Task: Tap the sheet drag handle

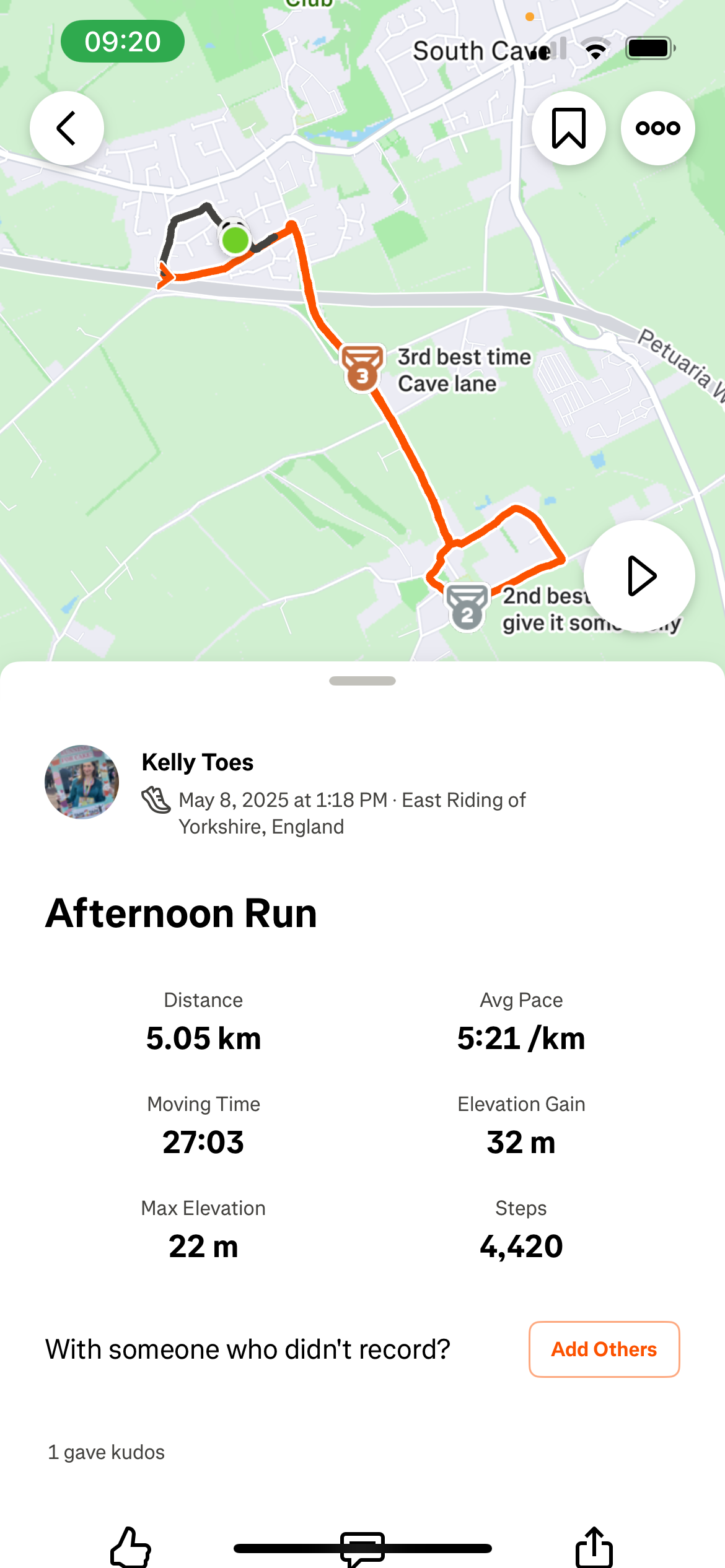Action: (x=362, y=681)
